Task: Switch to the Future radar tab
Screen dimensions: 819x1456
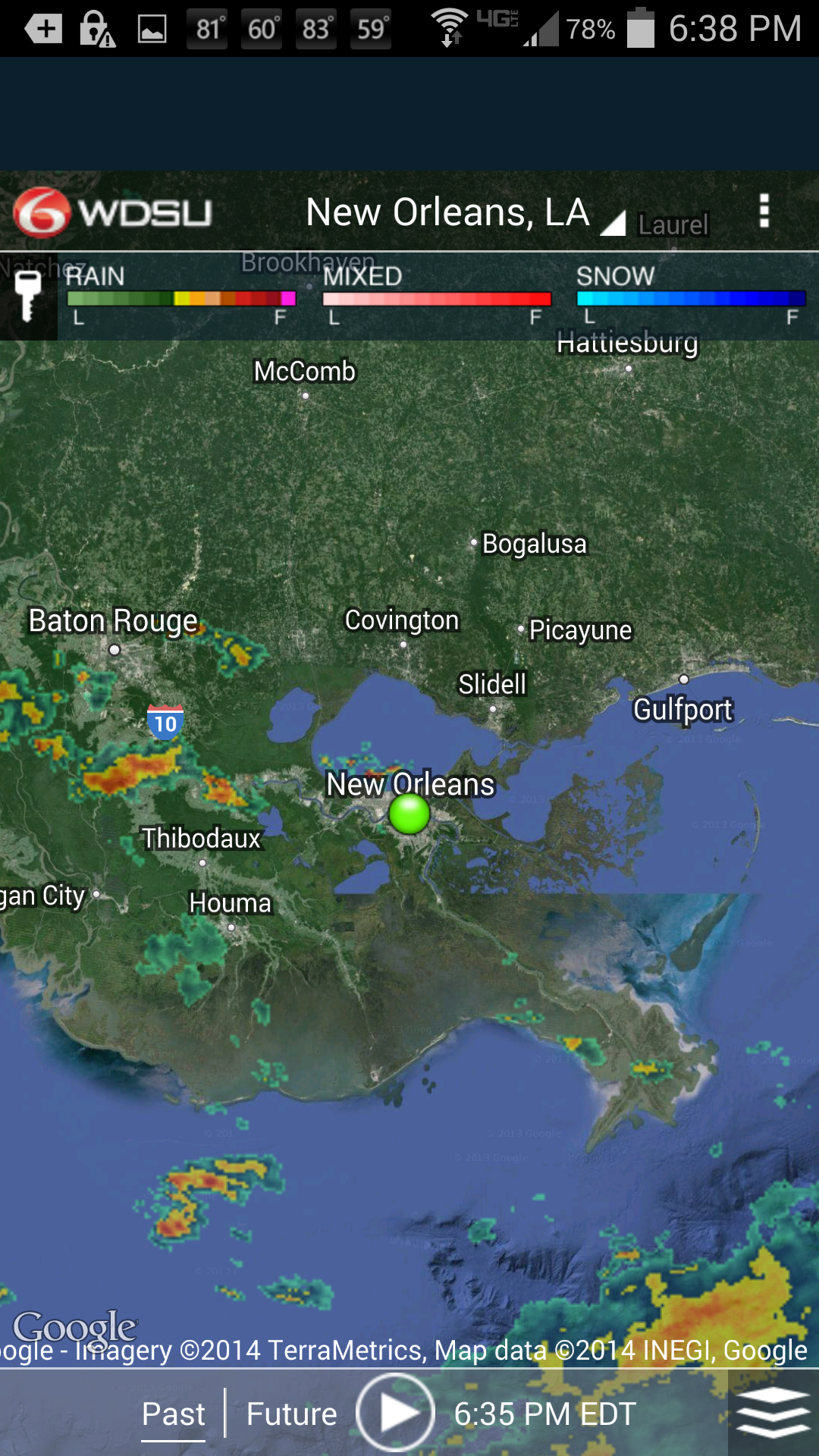Action: (x=292, y=1414)
